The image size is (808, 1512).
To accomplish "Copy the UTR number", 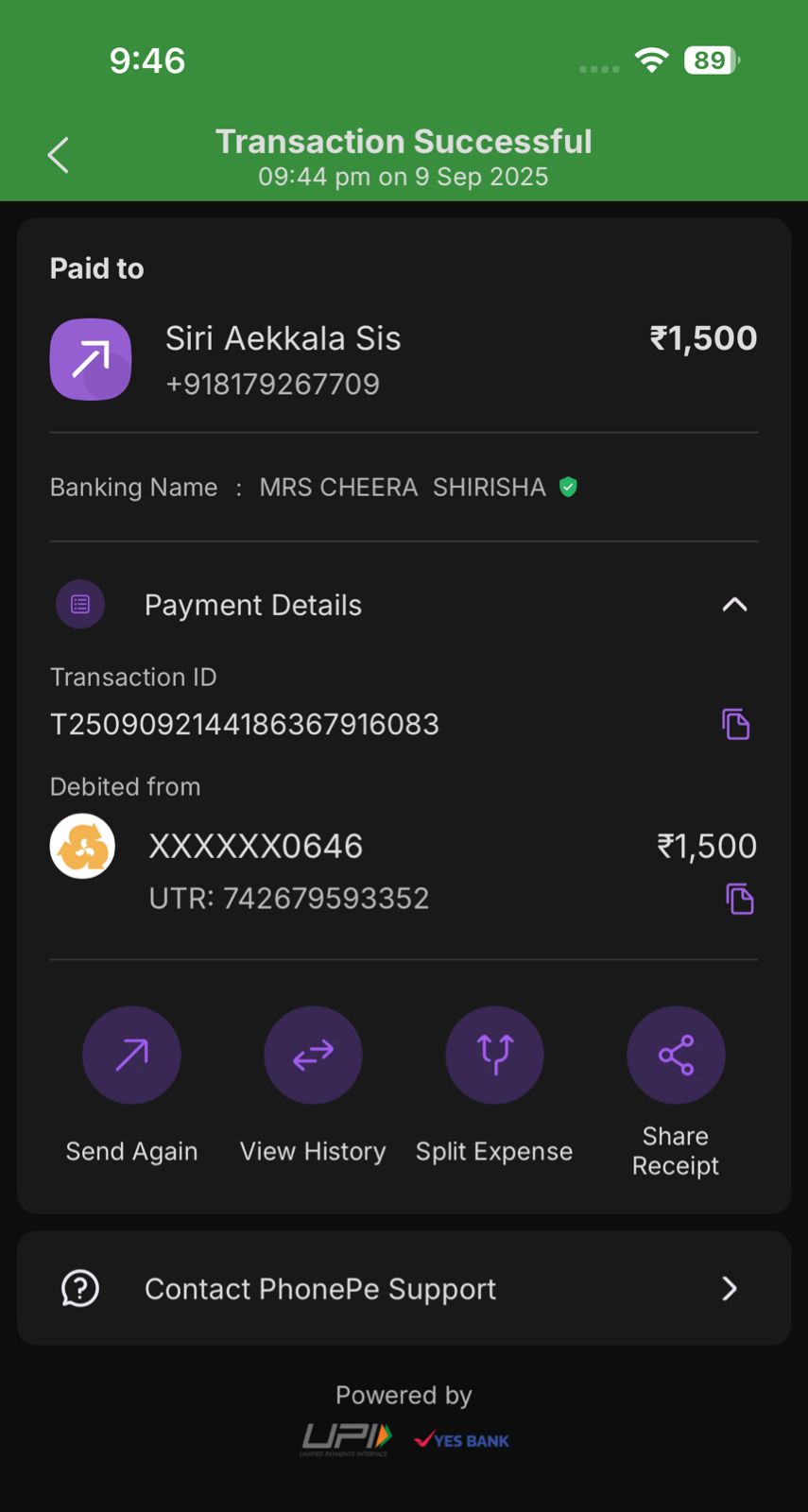I will tap(739, 899).
